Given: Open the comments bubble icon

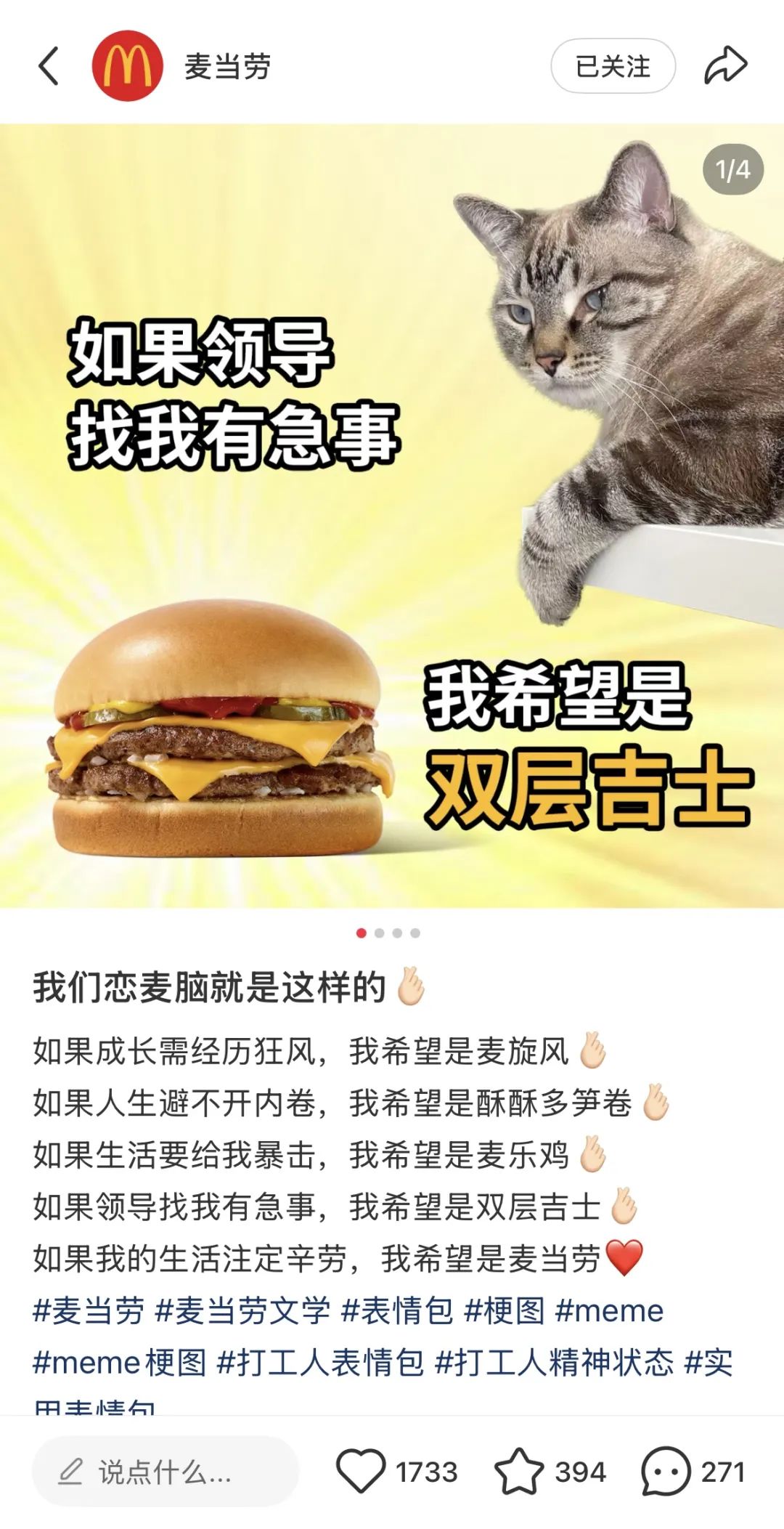Looking at the screenshot, I should click(x=665, y=1472).
